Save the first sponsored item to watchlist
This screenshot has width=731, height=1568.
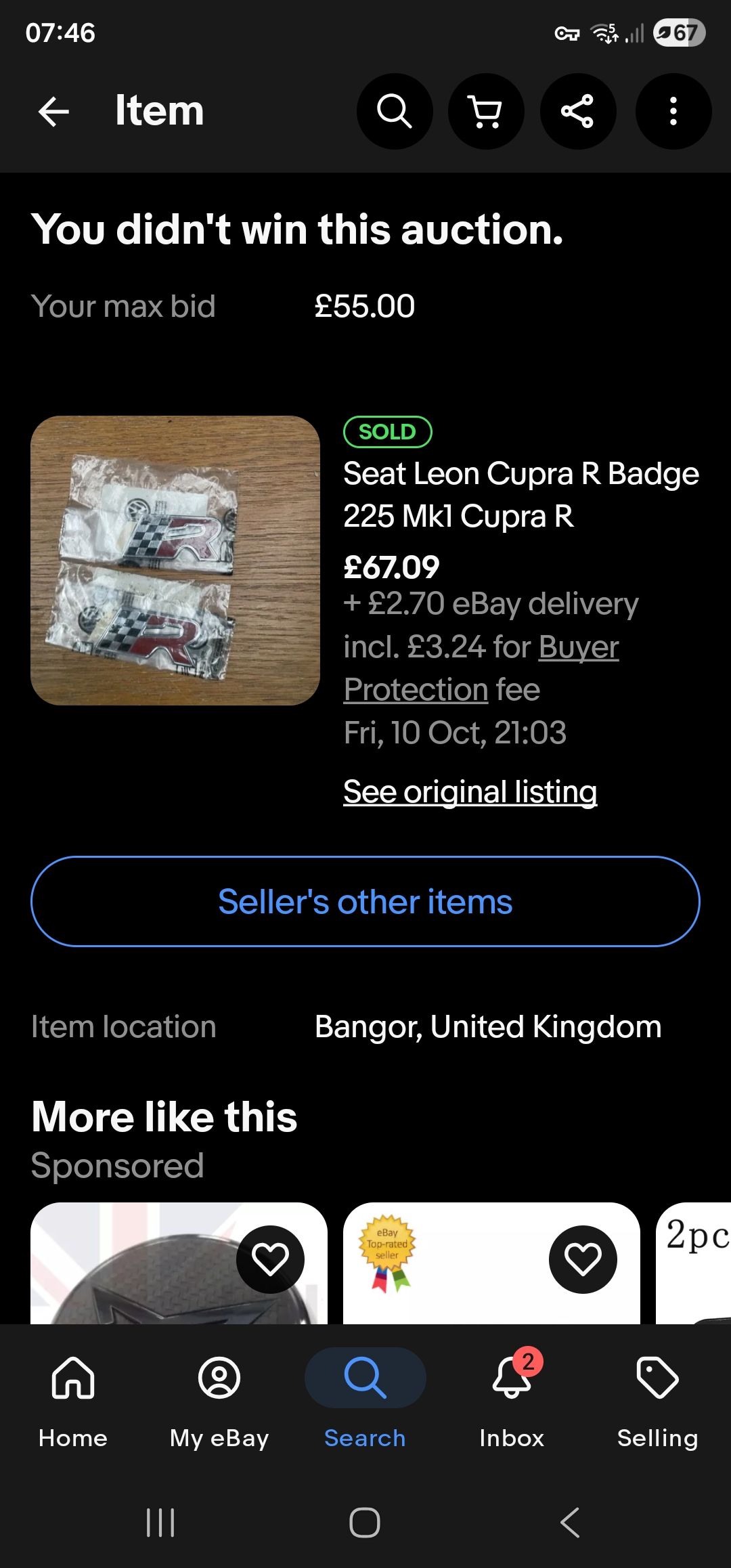(270, 1259)
